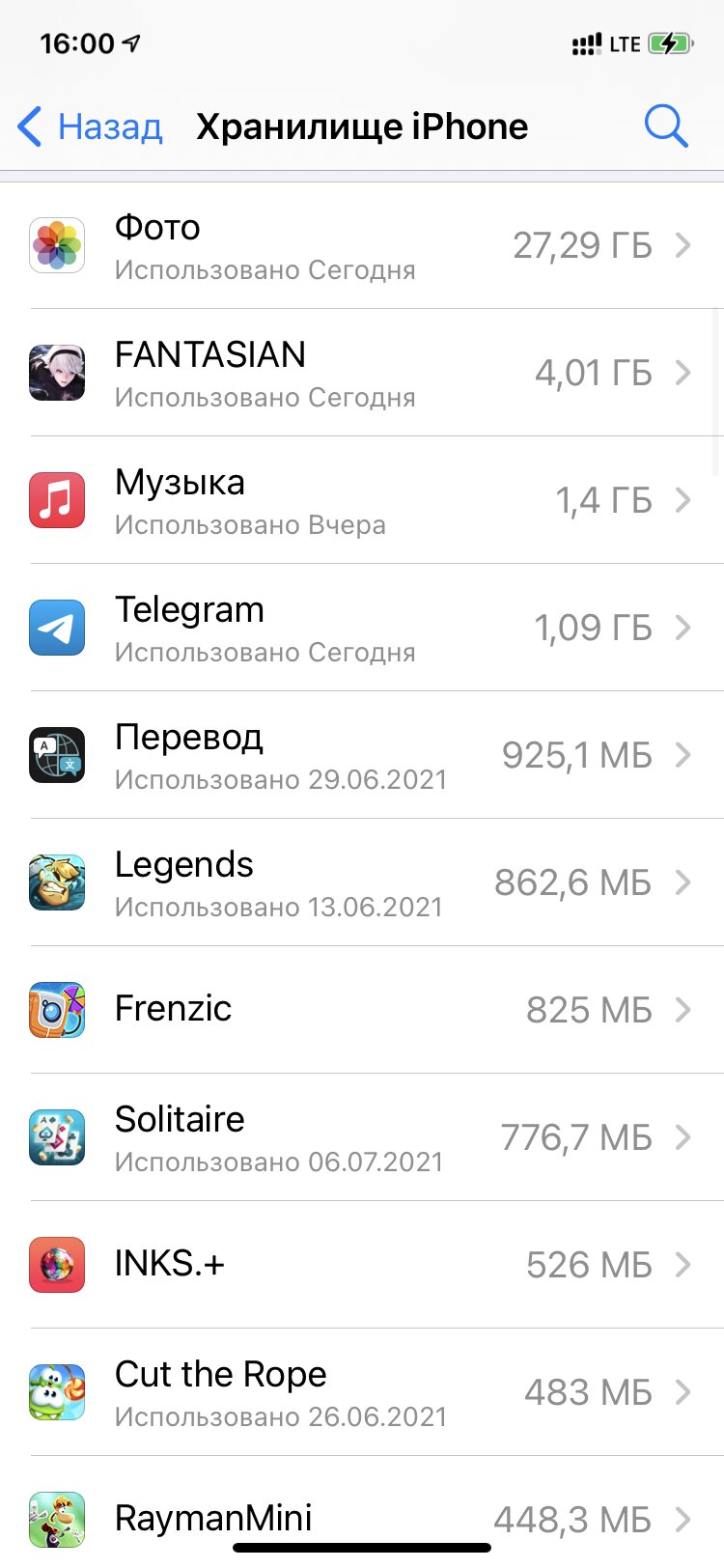View Cut the Rope storage
Screen dimensions: 724x1568
(362, 1392)
